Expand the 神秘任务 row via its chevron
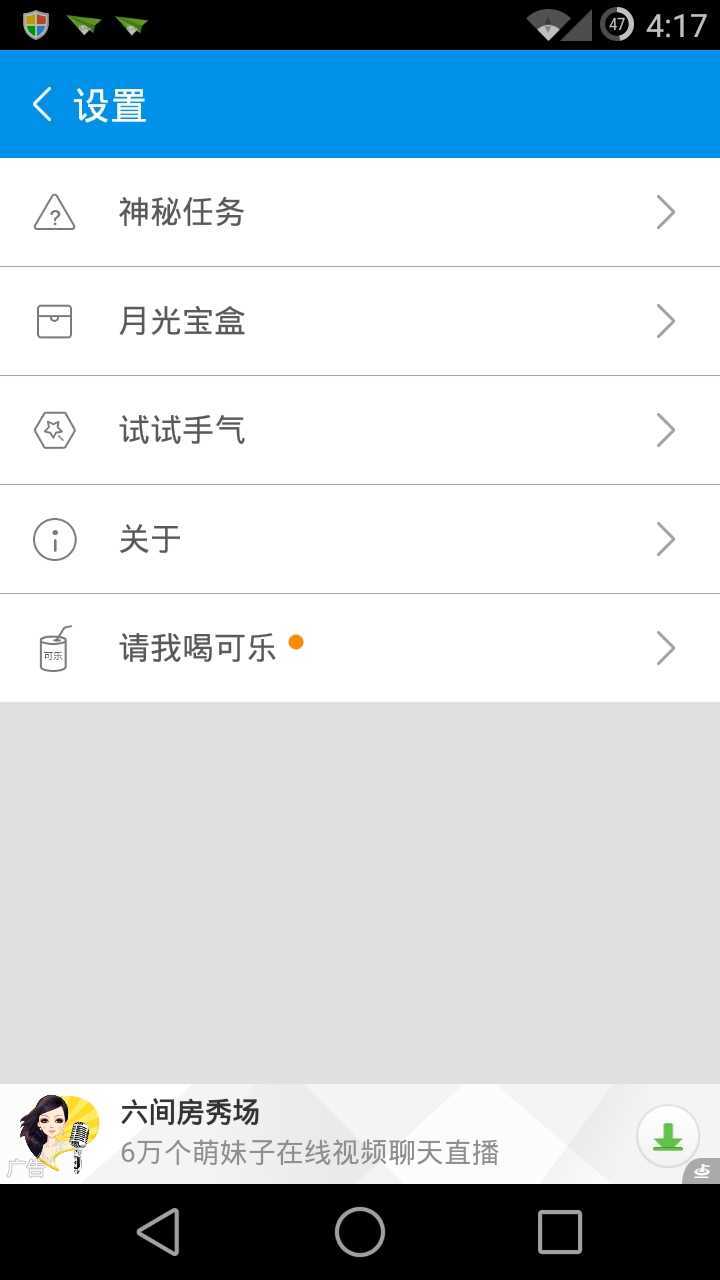The width and height of the screenshot is (720, 1280). (x=665, y=212)
